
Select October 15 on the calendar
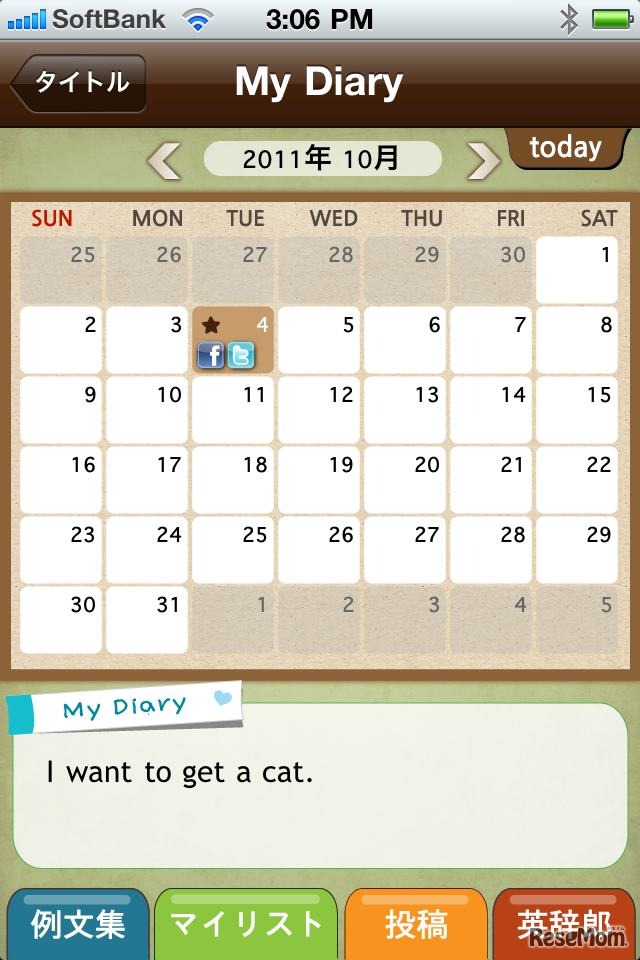pyautogui.click(x=577, y=409)
